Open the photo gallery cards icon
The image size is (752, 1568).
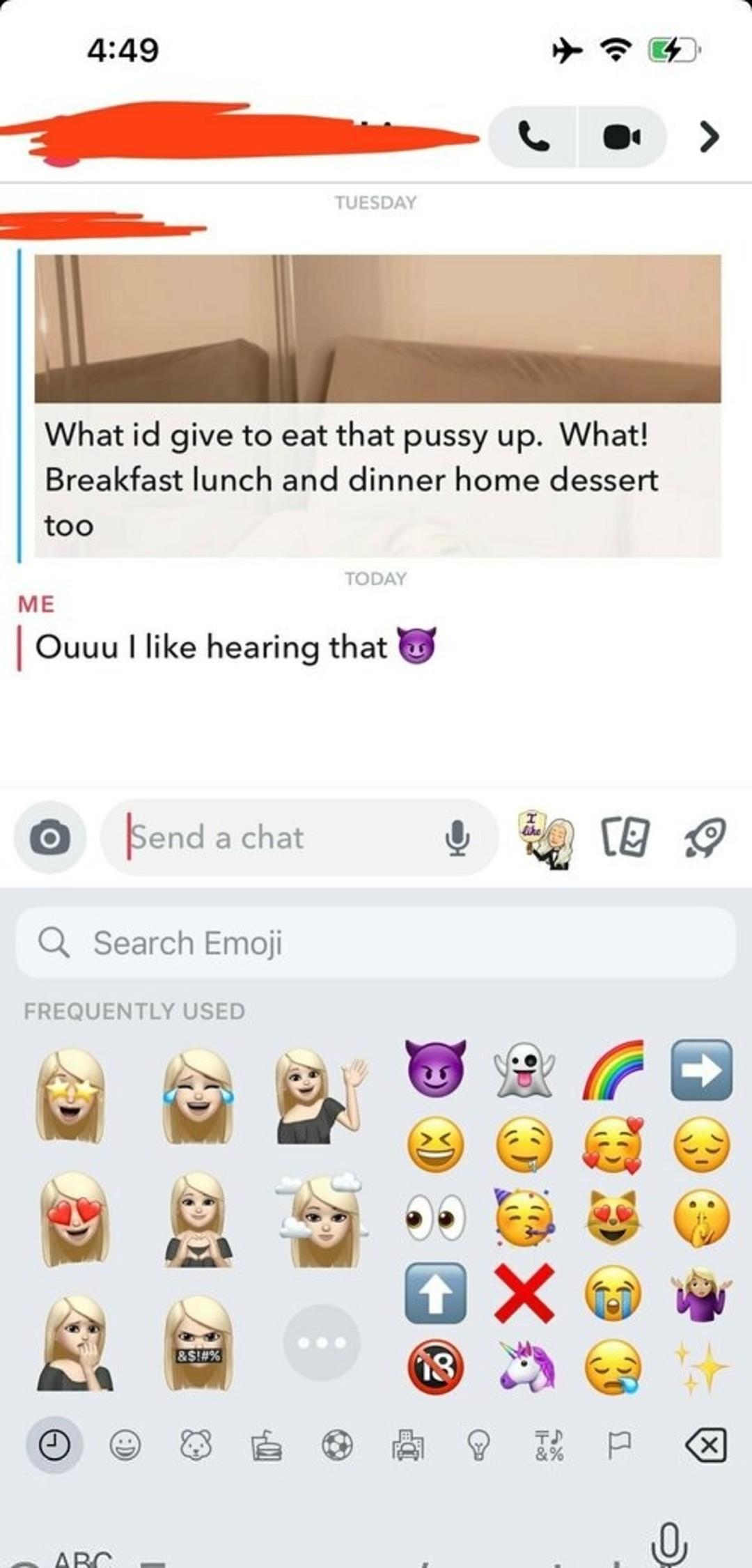pos(625,837)
